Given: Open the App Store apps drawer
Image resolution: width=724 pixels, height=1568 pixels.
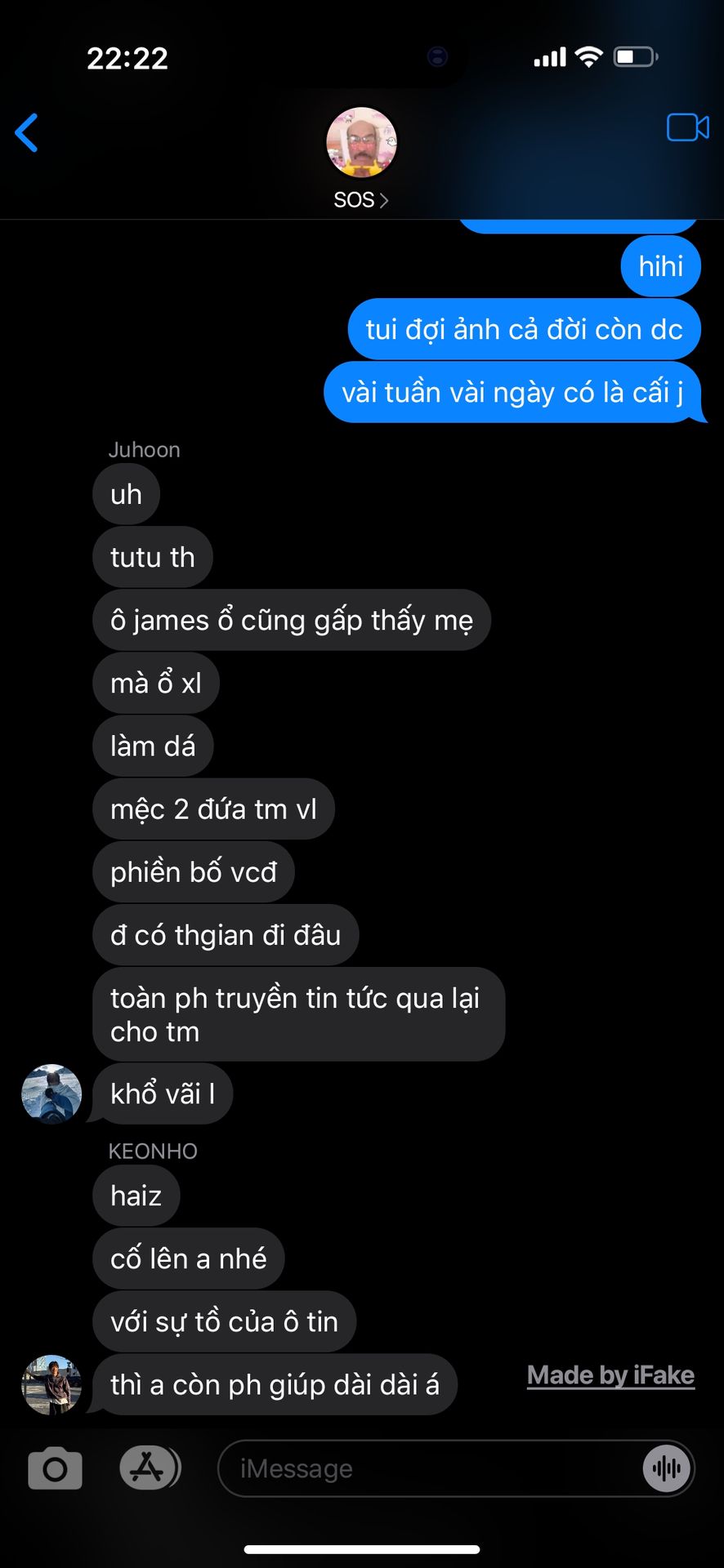Looking at the screenshot, I should click(x=148, y=1468).
